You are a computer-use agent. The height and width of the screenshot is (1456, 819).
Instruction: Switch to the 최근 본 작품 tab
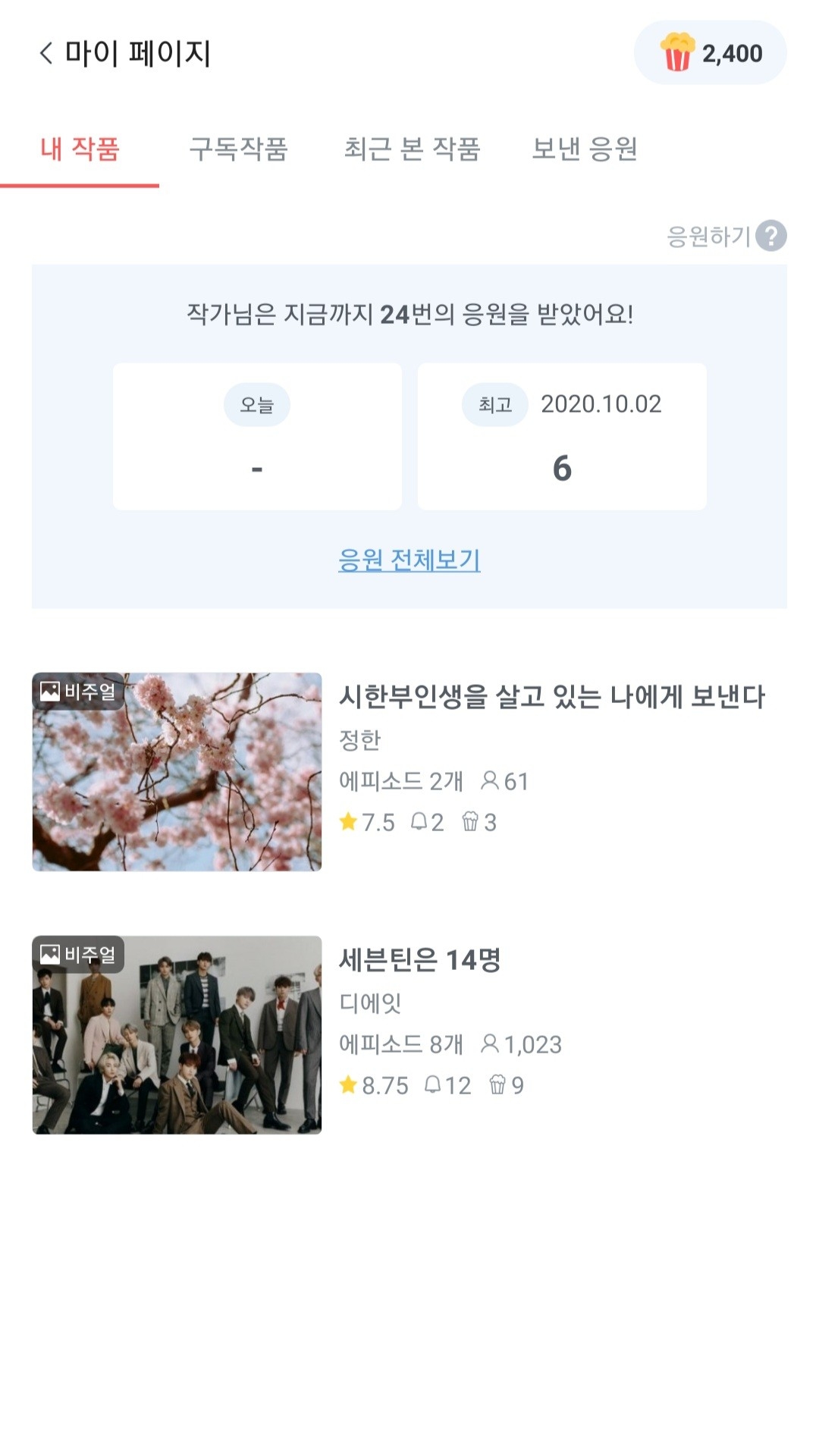coord(412,149)
